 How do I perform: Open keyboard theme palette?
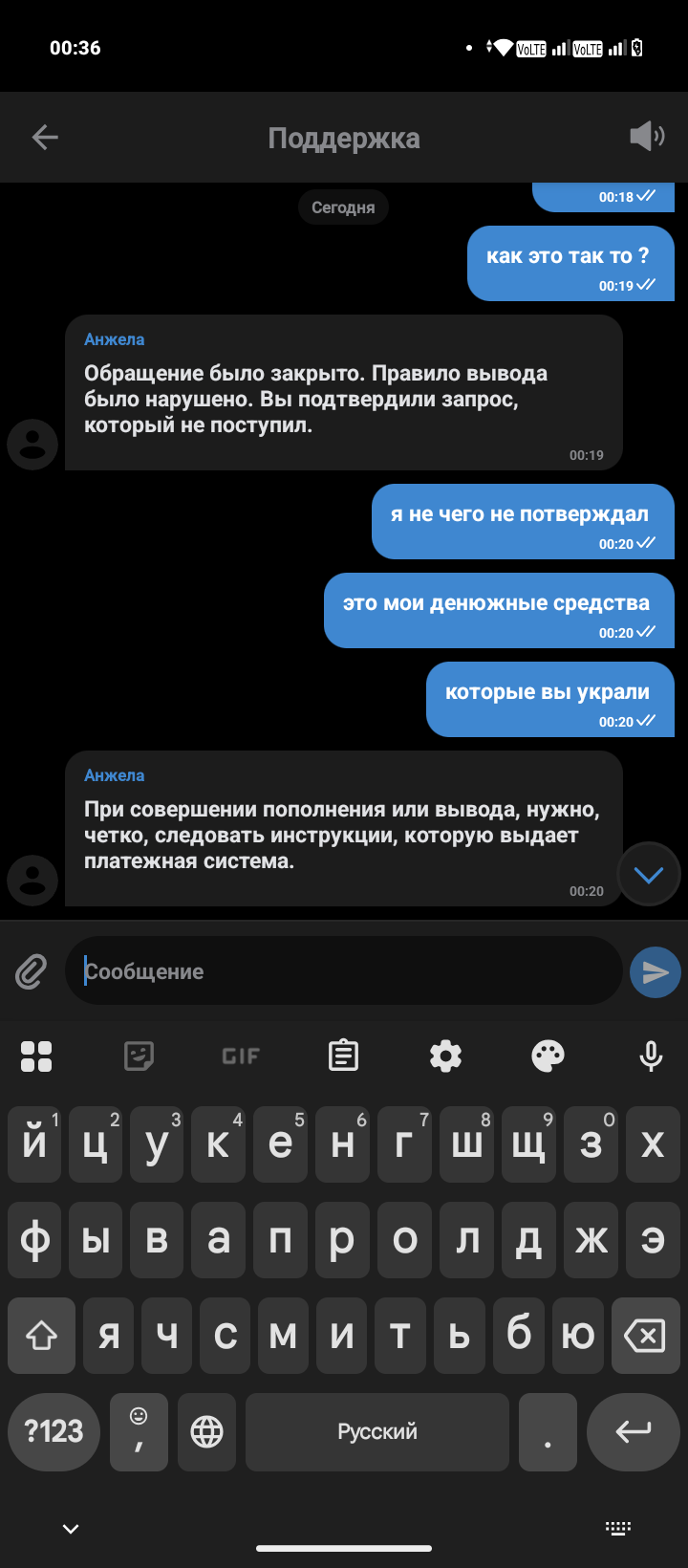click(x=548, y=1056)
